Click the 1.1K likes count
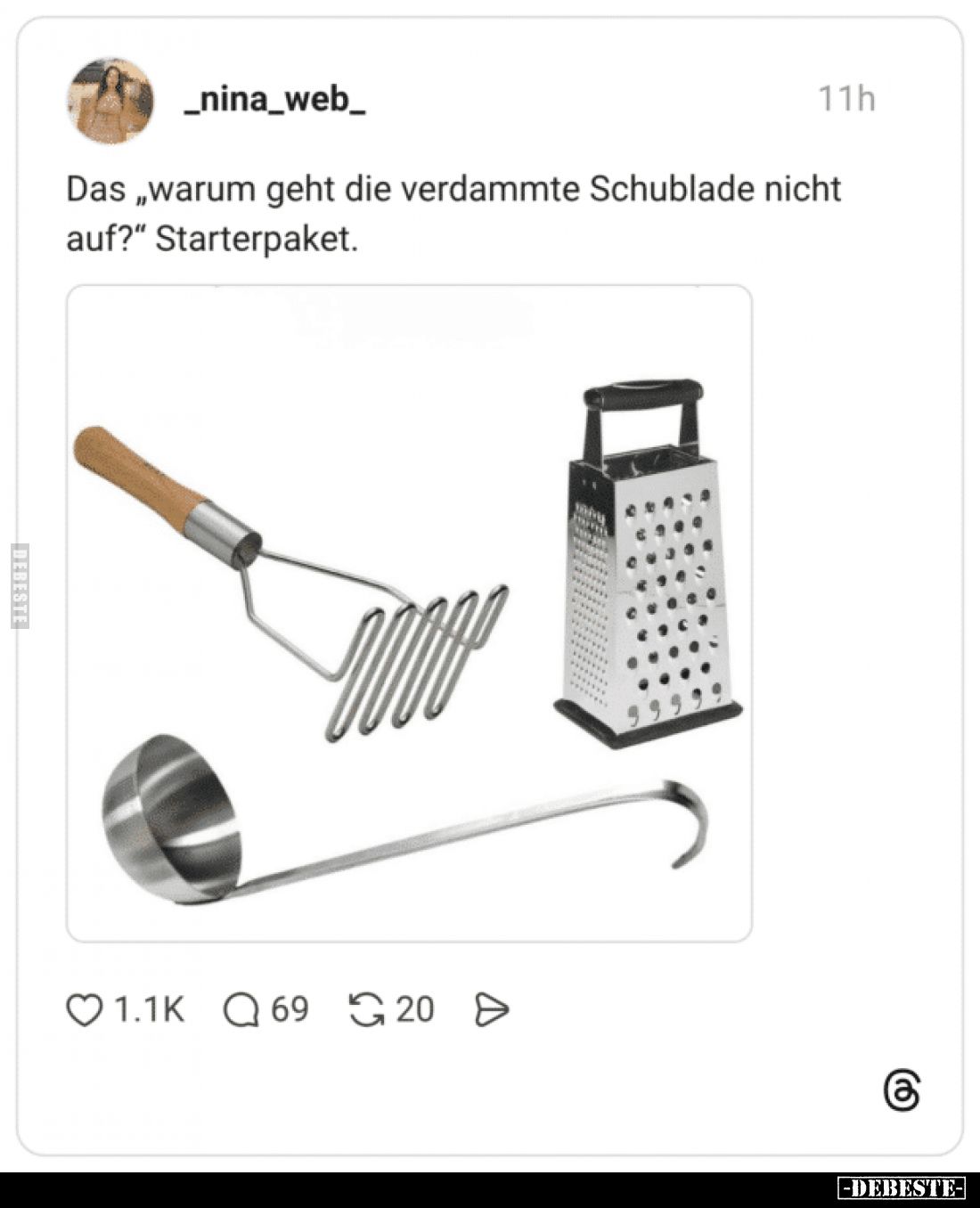Viewport: 980px width, 1208px height. (148, 1009)
